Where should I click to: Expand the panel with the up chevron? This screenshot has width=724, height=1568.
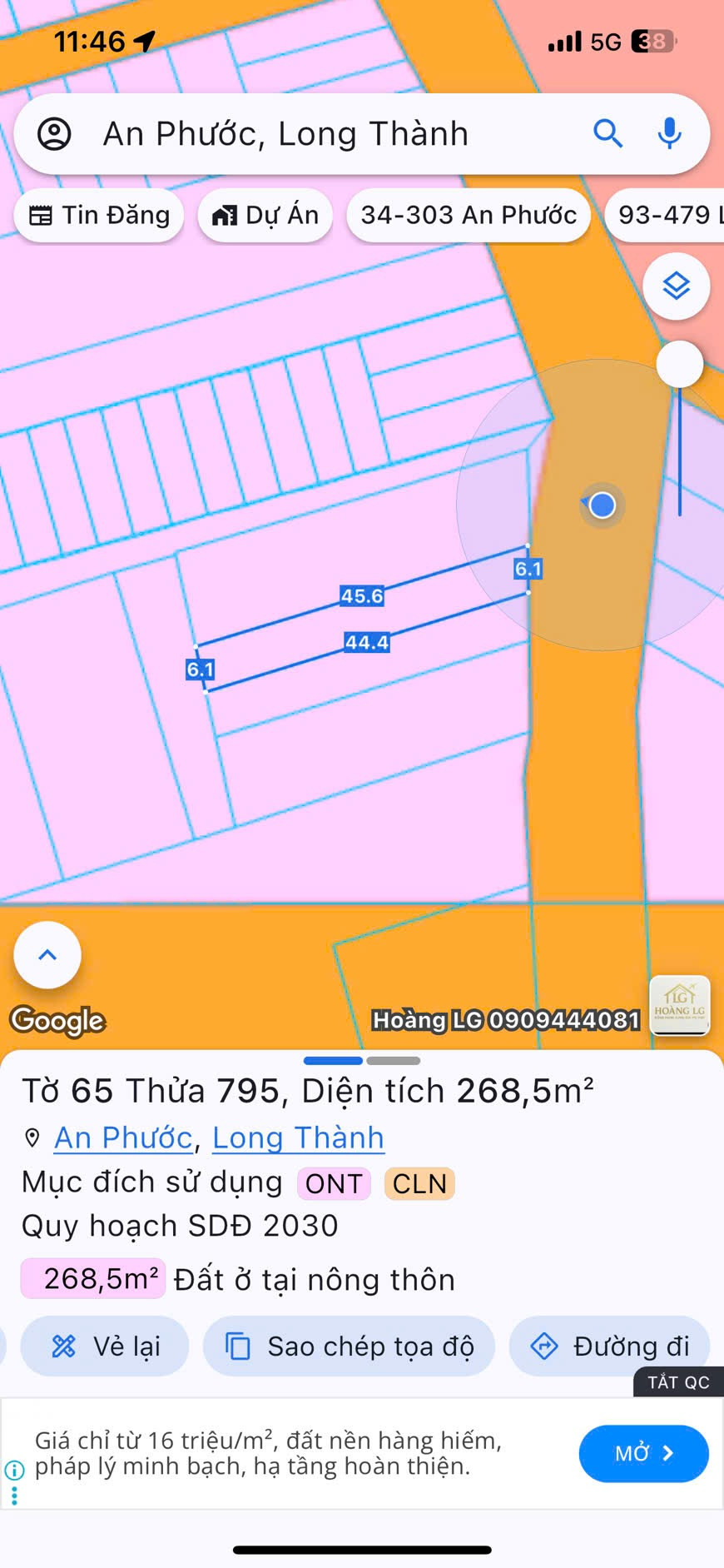pos(47,955)
